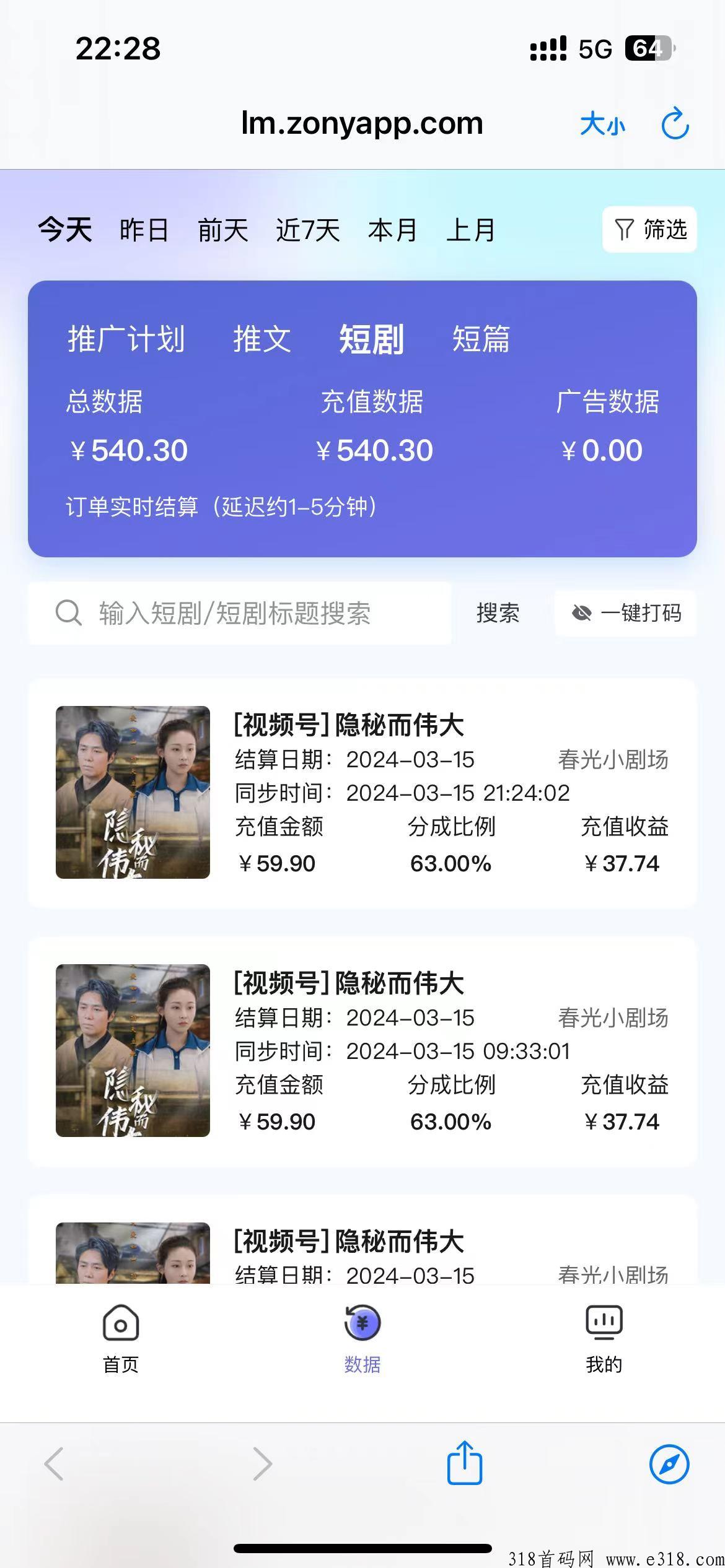Open the 隐秘而伟大 order synced at 09:33:01
The width and height of the screenshot is (725, 1568).
click(x=362, y=1052)
